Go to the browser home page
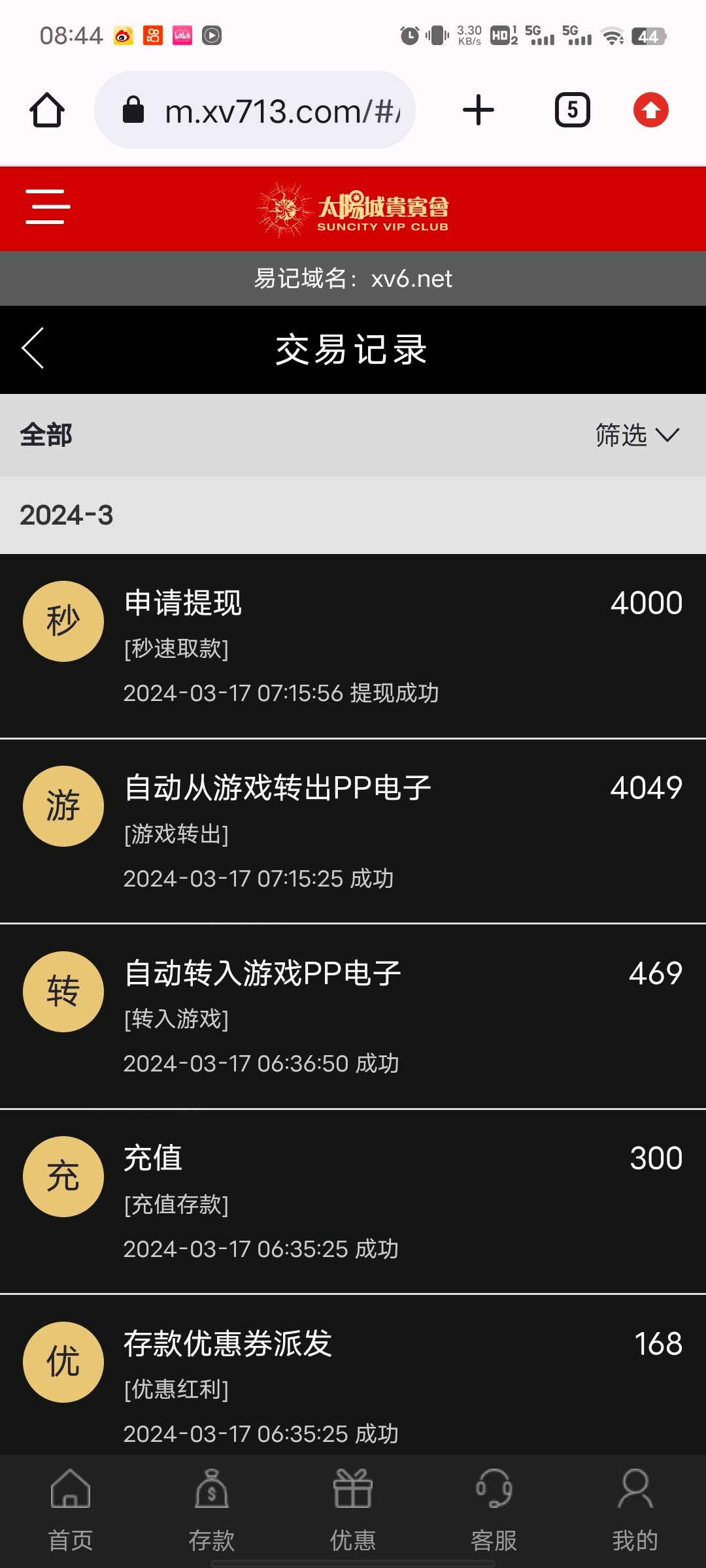 click(x=47, y=110)
